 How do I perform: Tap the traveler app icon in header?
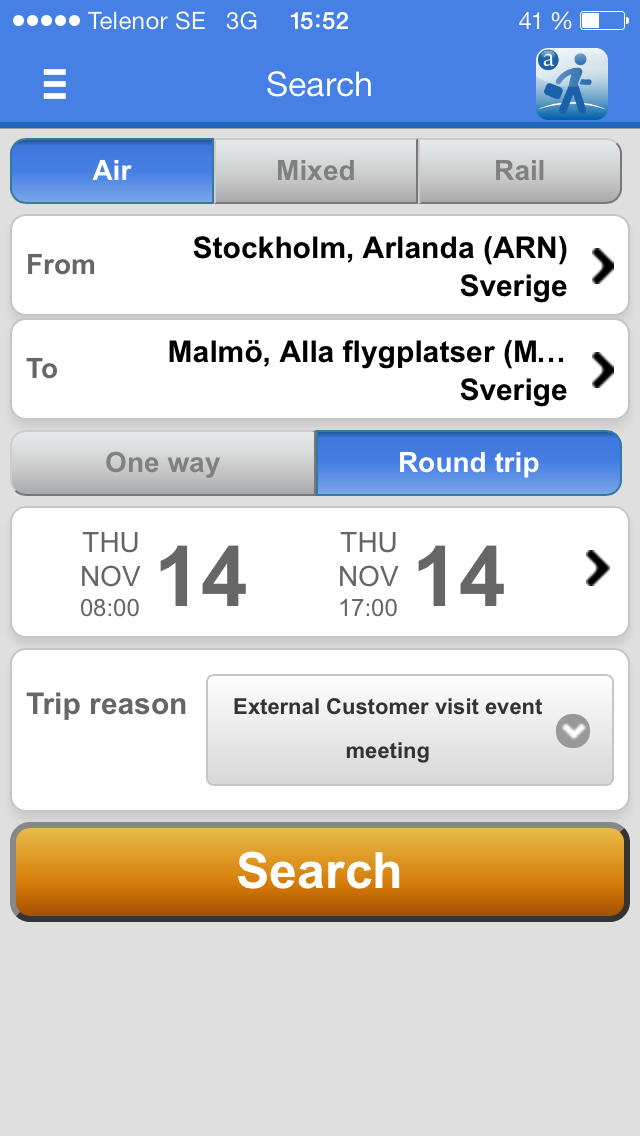tap(572, 84)
